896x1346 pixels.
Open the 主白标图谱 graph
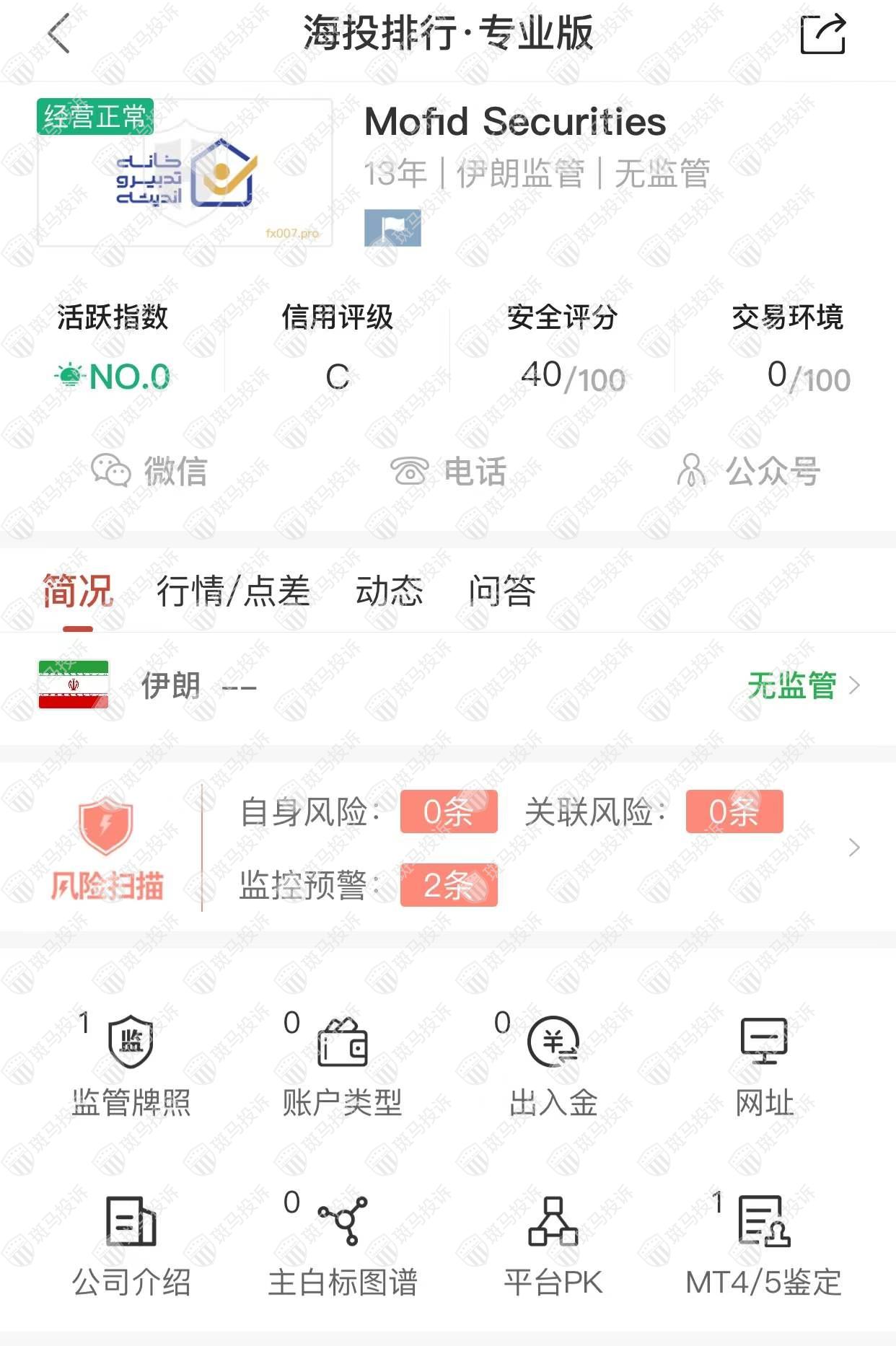tap(342, 1244)
